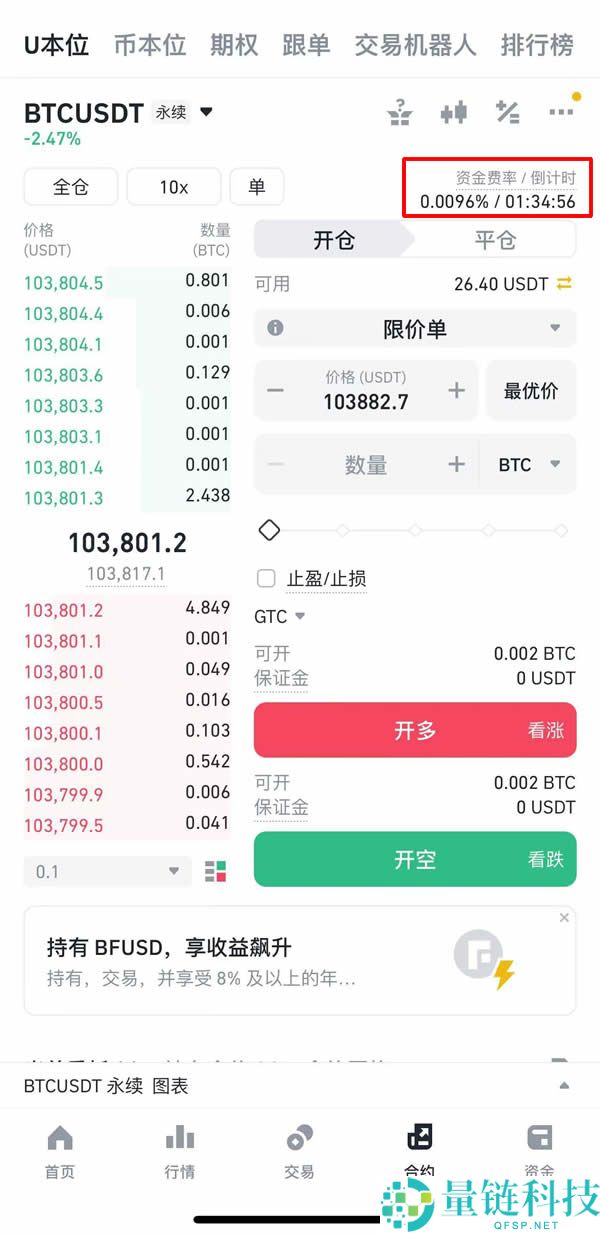The width and height of the screenshot is (600, 1236).
Task: Go to the 行情 tab
Action: point(180,1150)
